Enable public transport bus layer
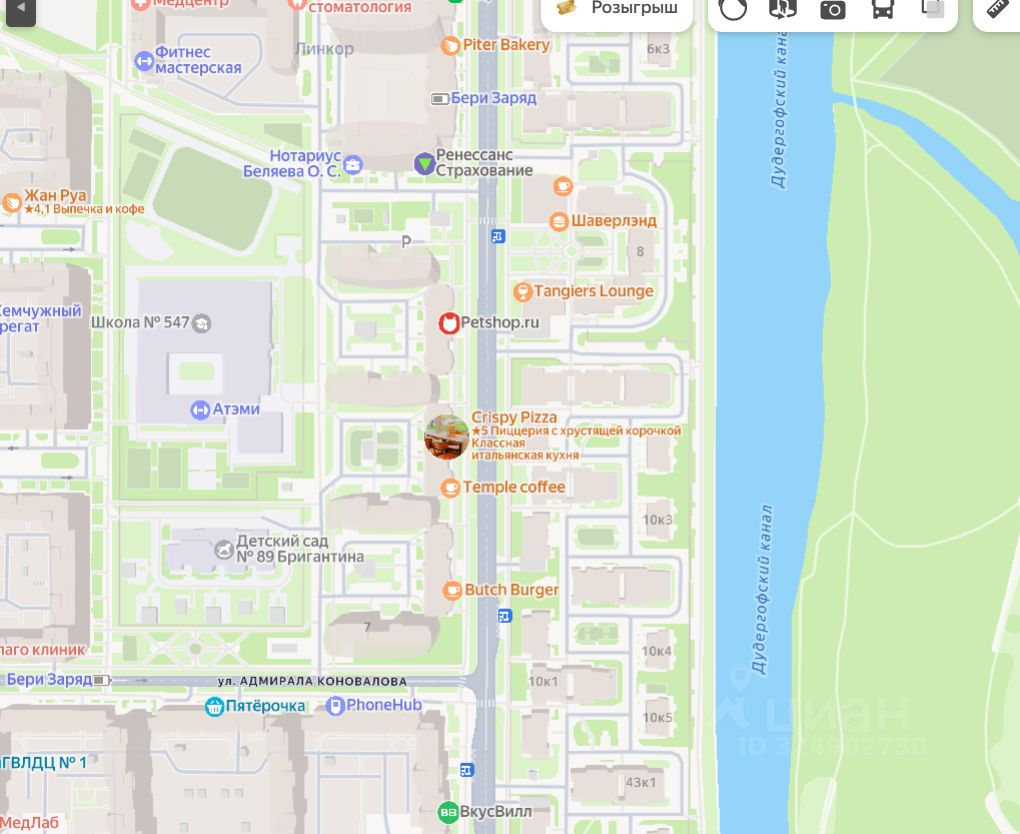The height and width of the screenshot is (834, 1020). (x=882, y=10)
